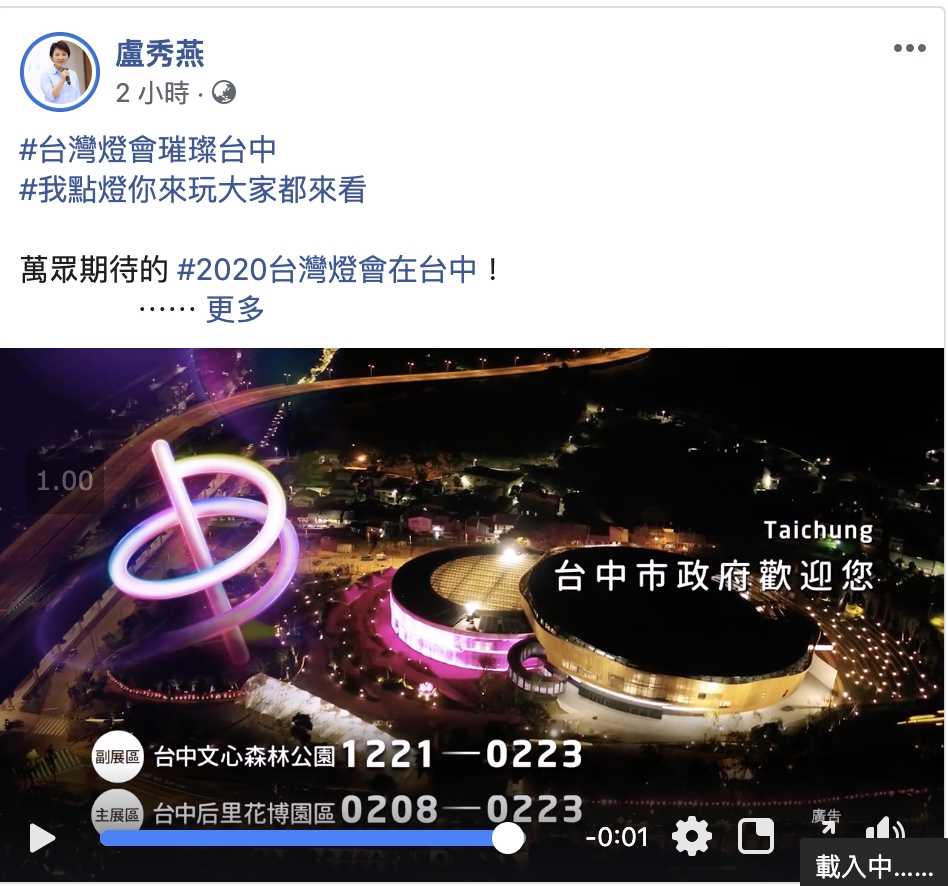The image size is (948, 886).
Task: Open hashtag #台灣燈會璀璨台中
Action: pos(148,151)
